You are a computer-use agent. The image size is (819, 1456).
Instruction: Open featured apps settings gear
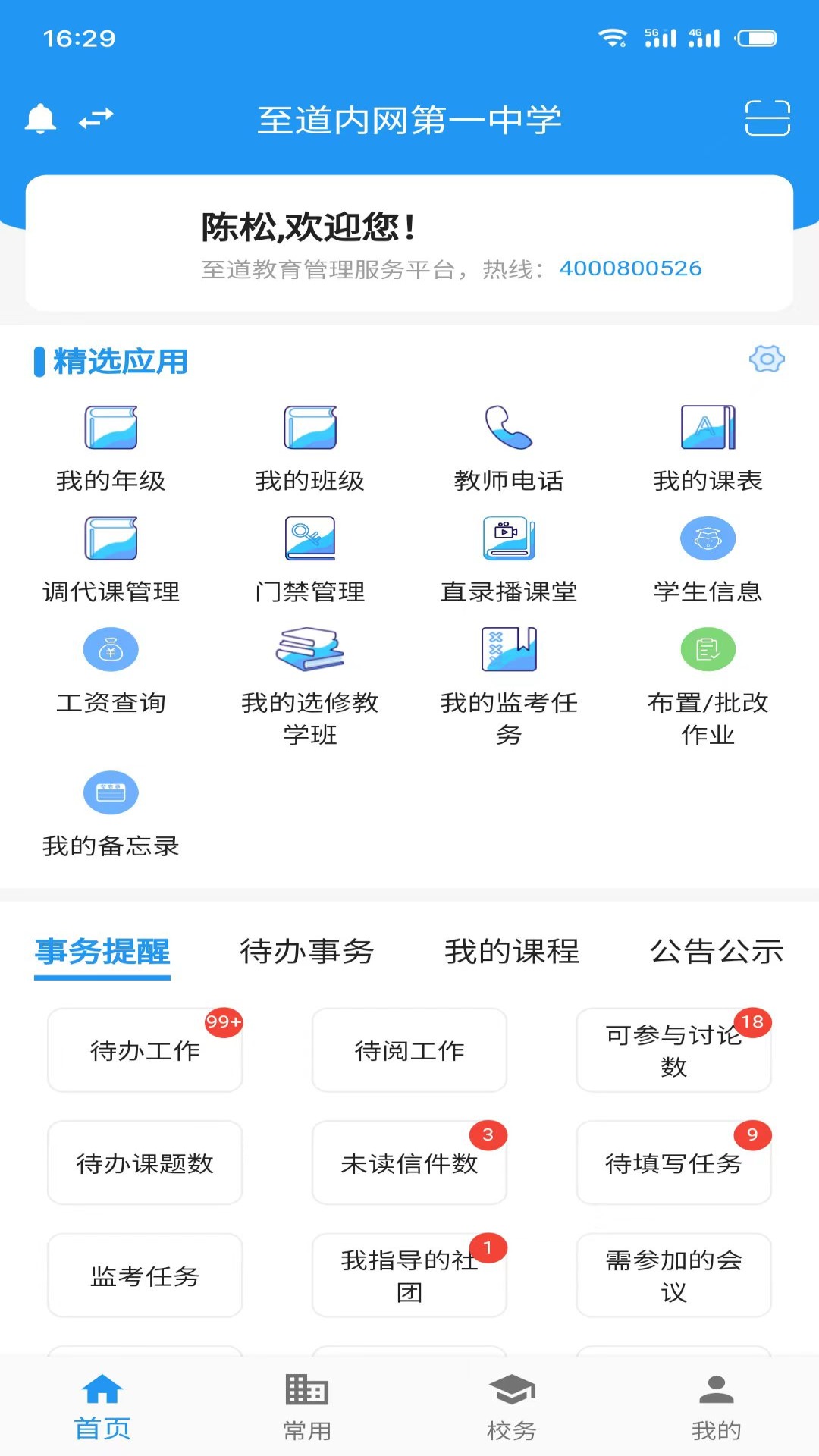point(767,359)
